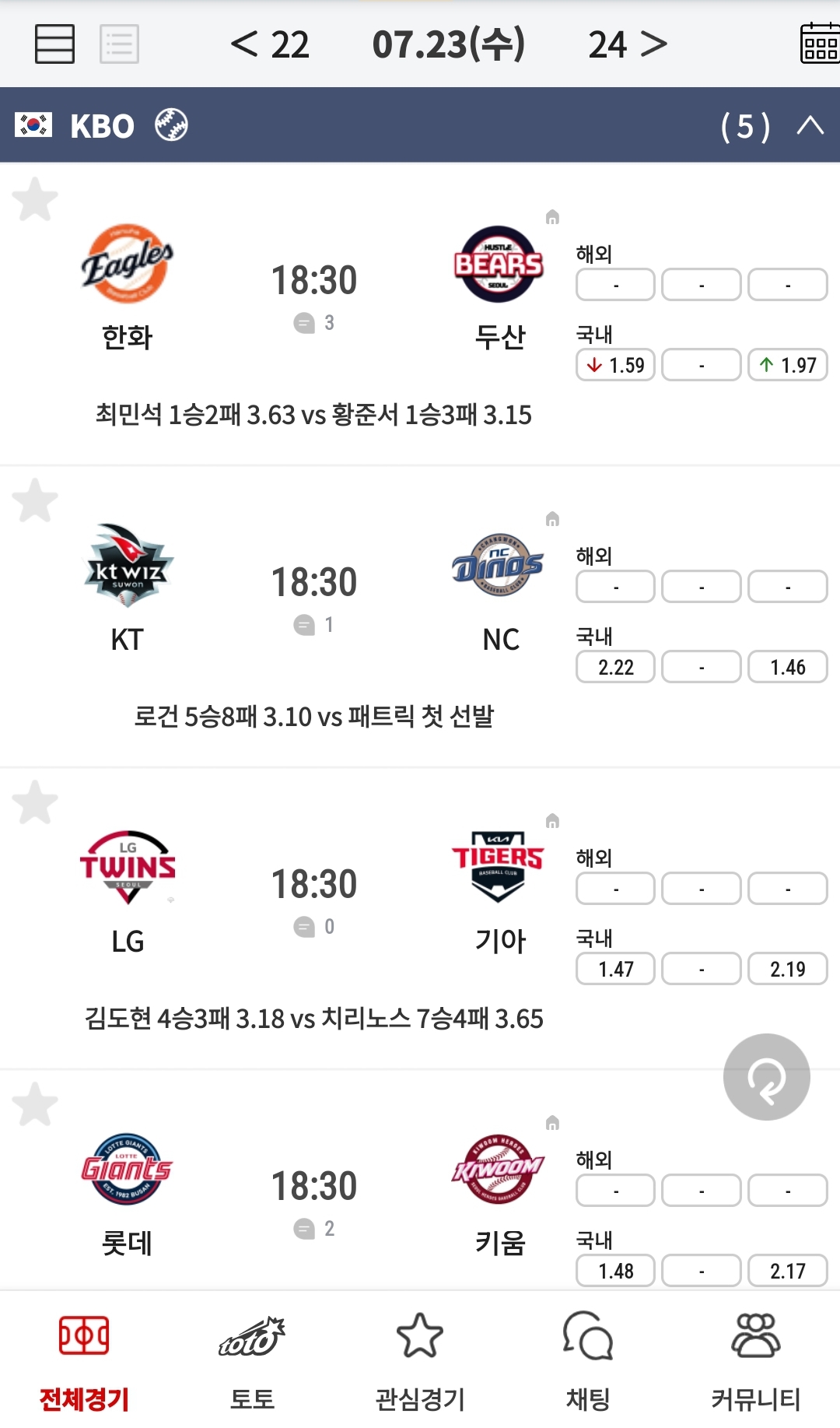Switch to the compact list view icon
The width and height of the screenshot is (840, 1428).
click(119, 44)
